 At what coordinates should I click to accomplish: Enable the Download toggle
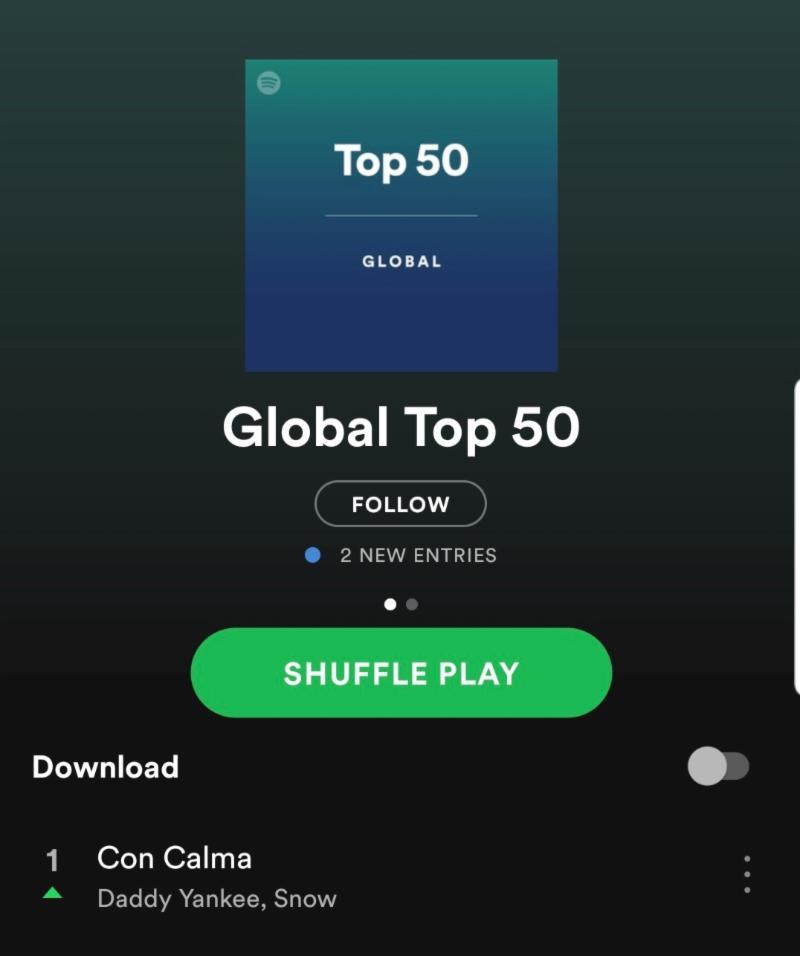click(x=718, y=767)
